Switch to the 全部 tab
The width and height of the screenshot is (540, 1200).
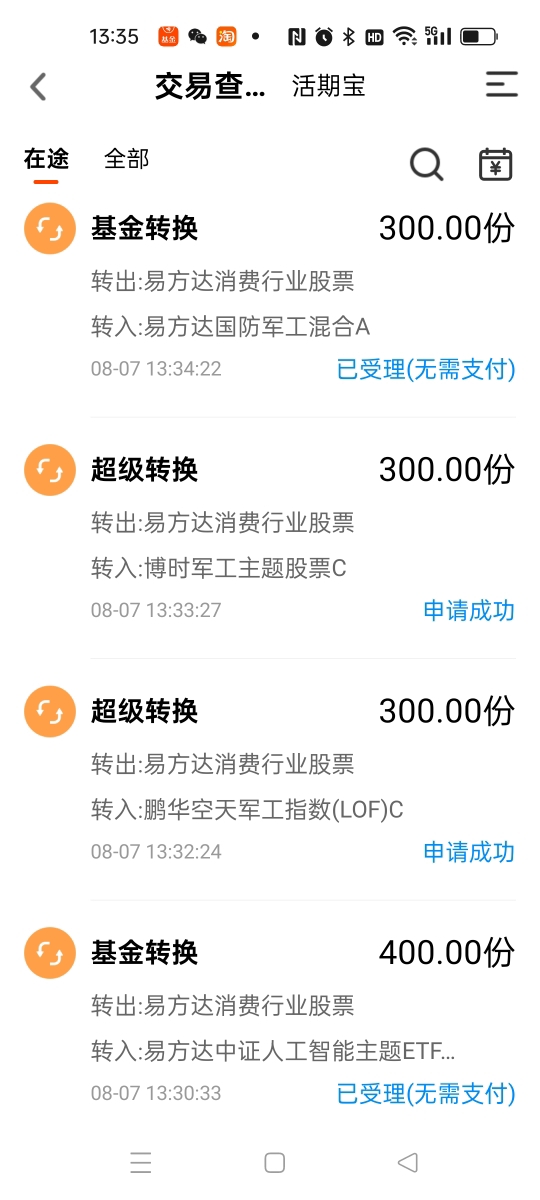point(127,159)
